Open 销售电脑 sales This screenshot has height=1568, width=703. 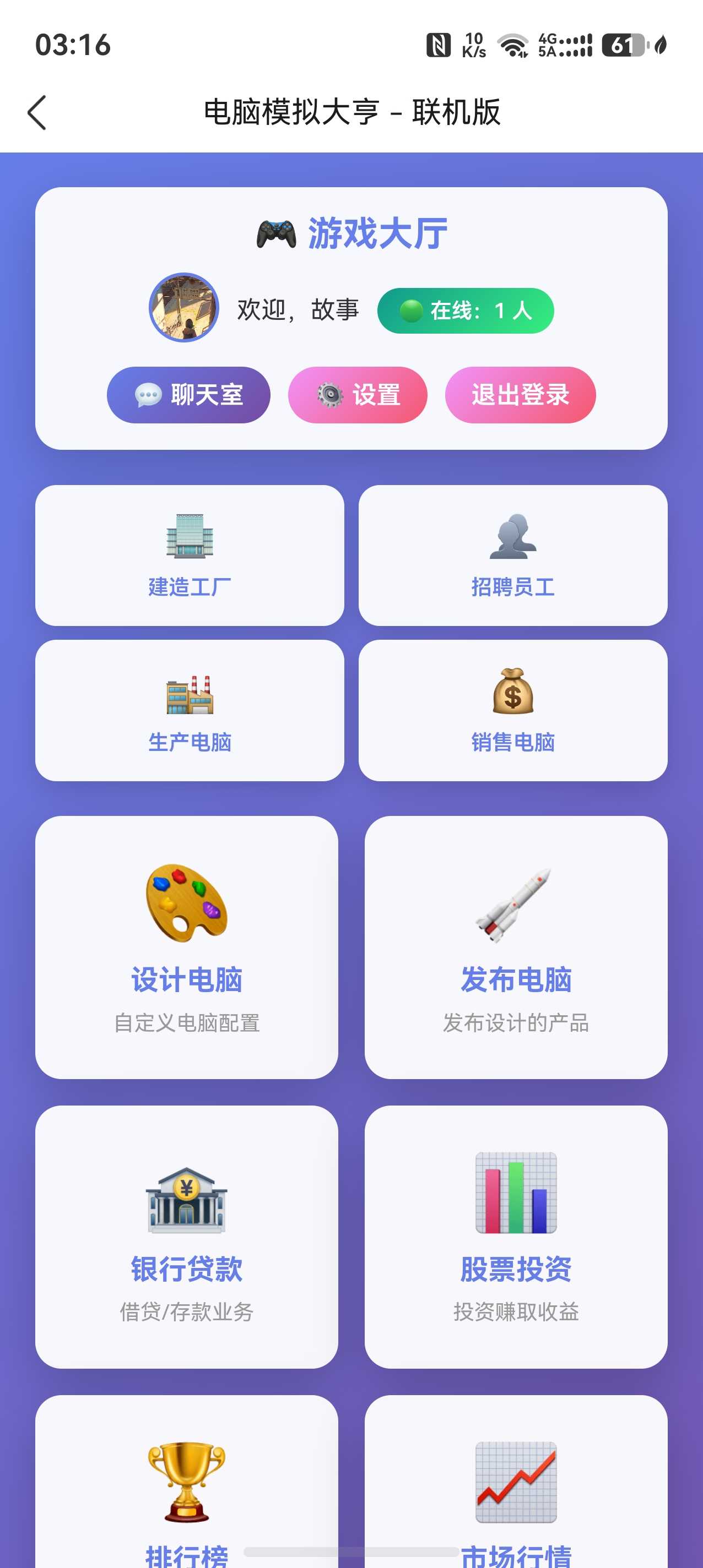(x=513, y=710)
